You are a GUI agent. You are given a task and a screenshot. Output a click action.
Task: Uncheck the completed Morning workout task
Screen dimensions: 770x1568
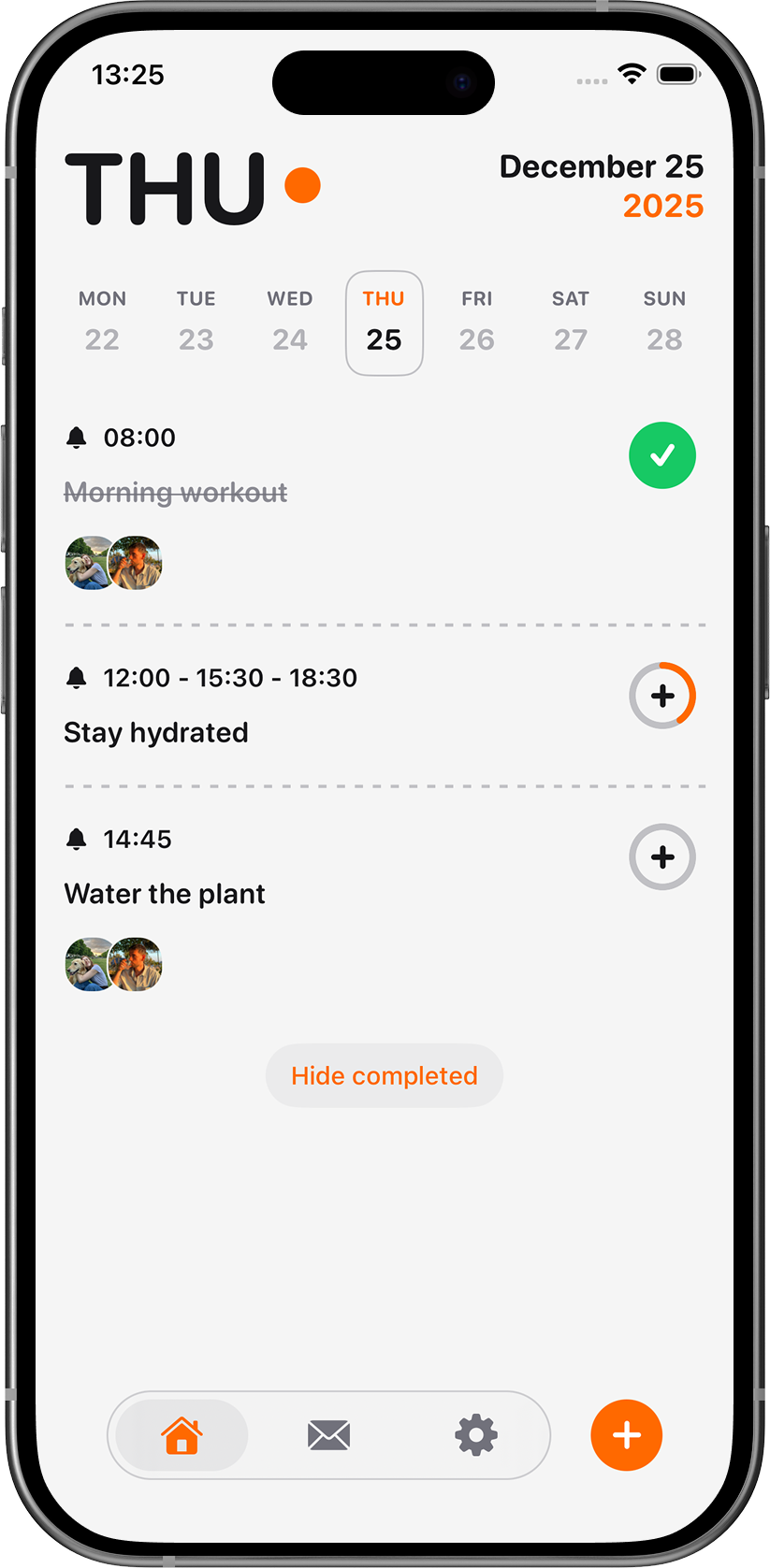[x=661, y=455]
